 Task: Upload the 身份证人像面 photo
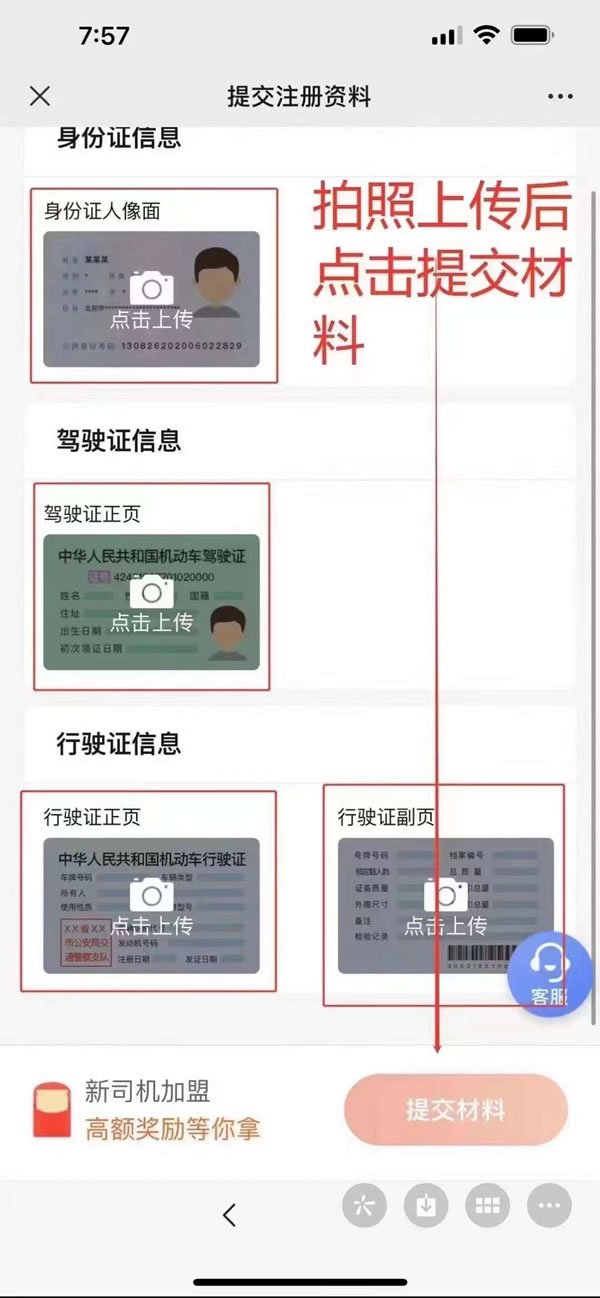point(152,299)
